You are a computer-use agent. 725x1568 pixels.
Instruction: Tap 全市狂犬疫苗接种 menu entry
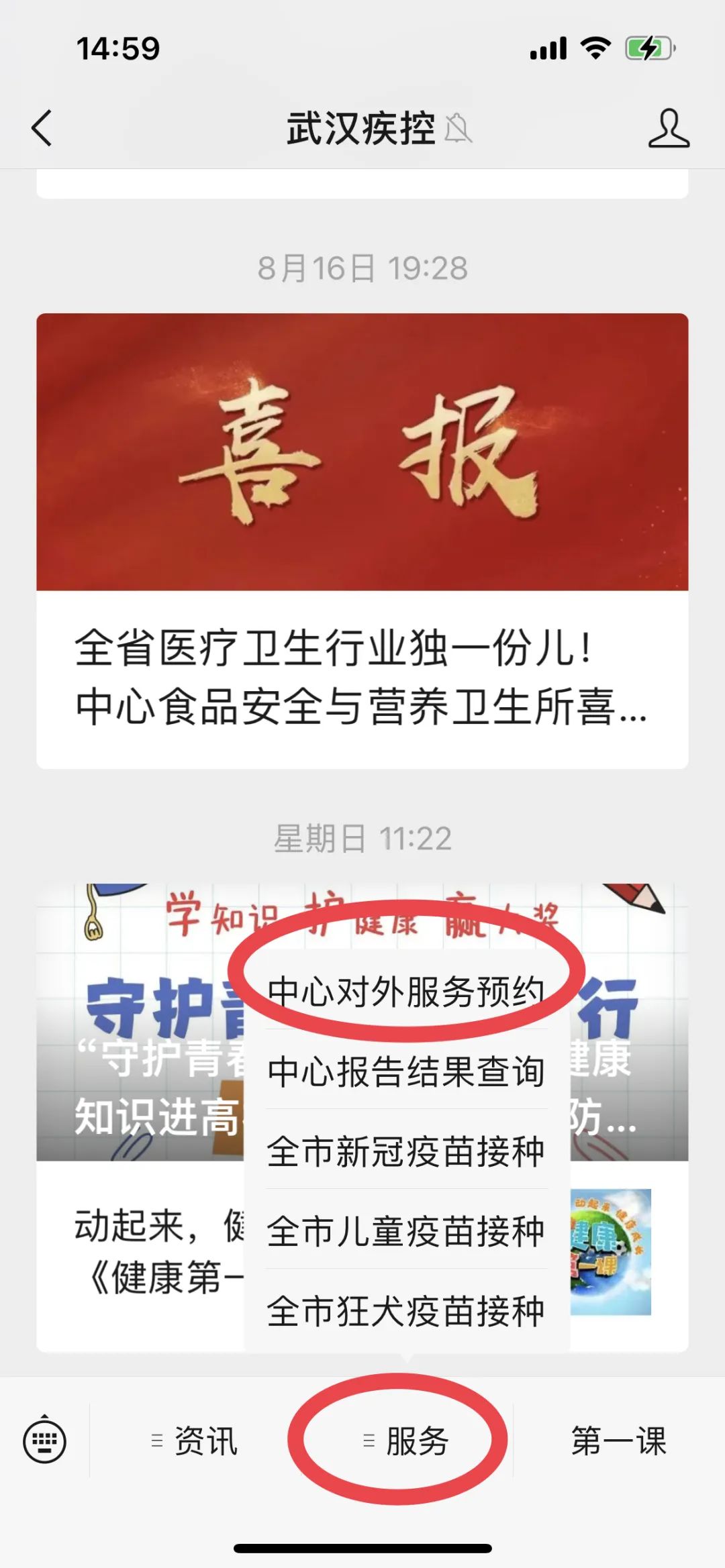[x=405, y=1311]
